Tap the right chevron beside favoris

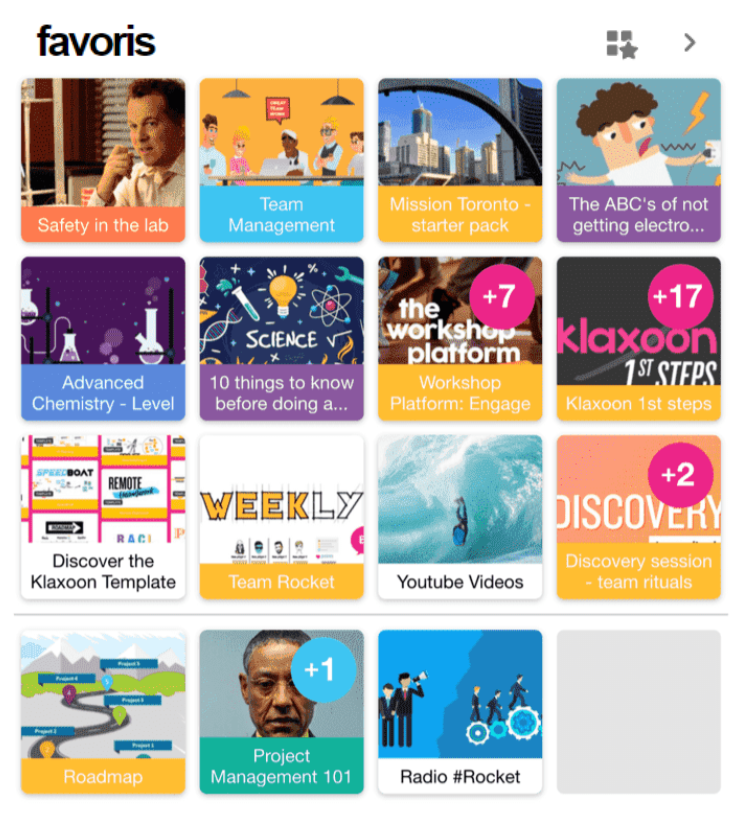click(689, 43)
